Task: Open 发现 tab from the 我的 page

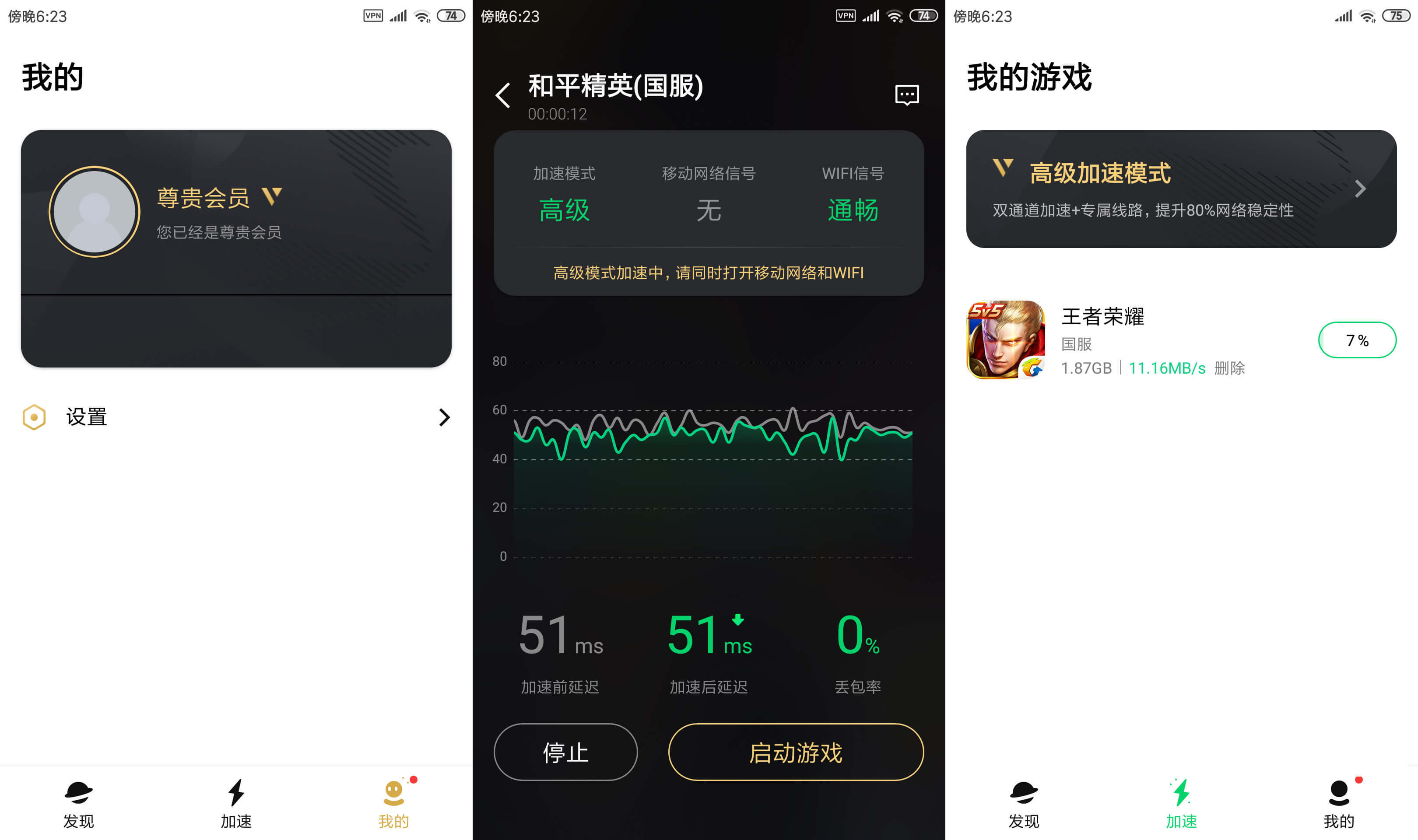Action: pyautogui.click(x=79, y=803)
